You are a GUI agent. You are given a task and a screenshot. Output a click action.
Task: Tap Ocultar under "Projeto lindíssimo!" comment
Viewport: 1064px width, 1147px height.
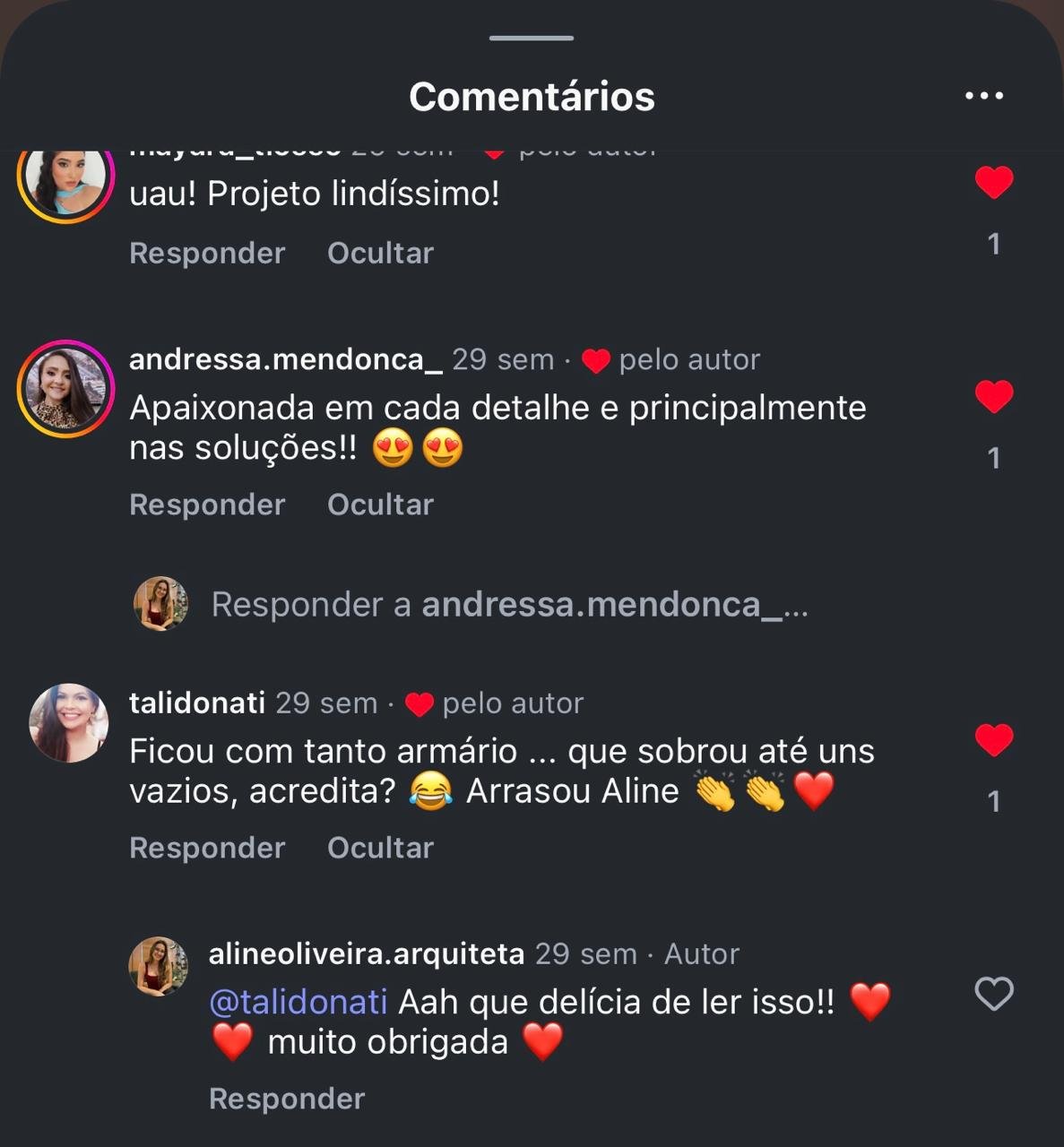380,254
